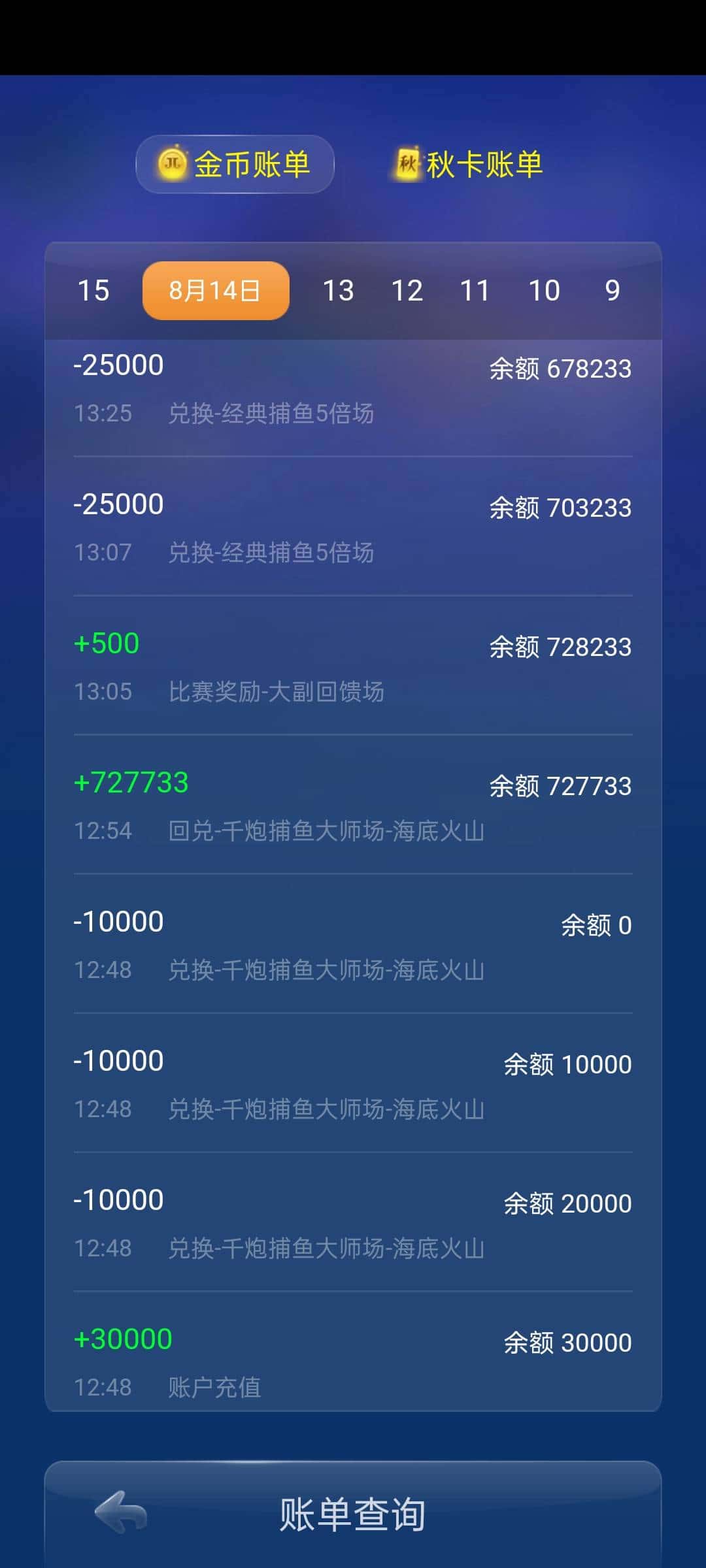Select date 9 in the date bar

[612, 290]
